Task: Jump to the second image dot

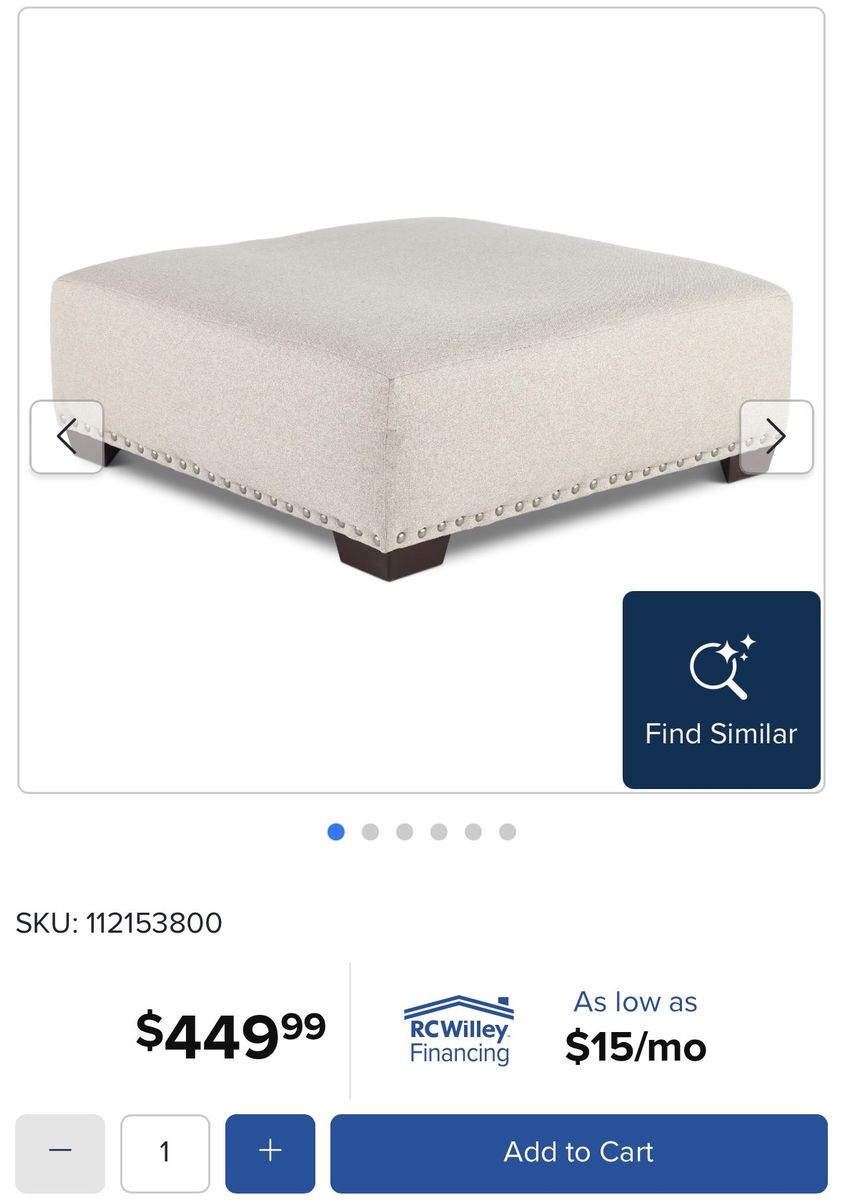Action: coord(370,832)
